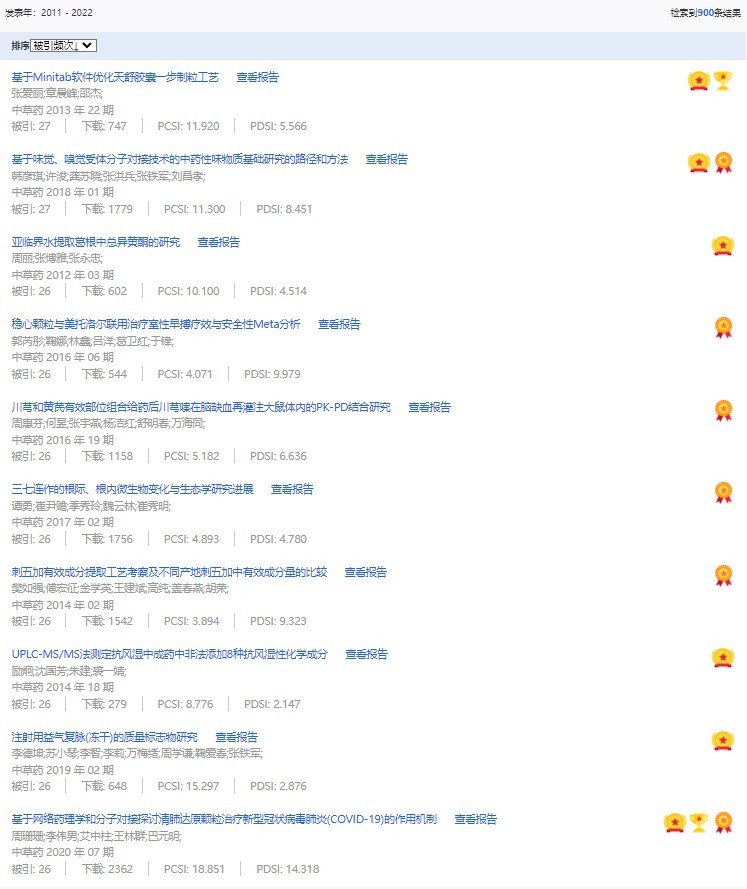Tap 查看报告 next to 味觉、嗅觉受体分子对接 article
The height and width of the screenshot is (889, 747).
tap(386, 159)
